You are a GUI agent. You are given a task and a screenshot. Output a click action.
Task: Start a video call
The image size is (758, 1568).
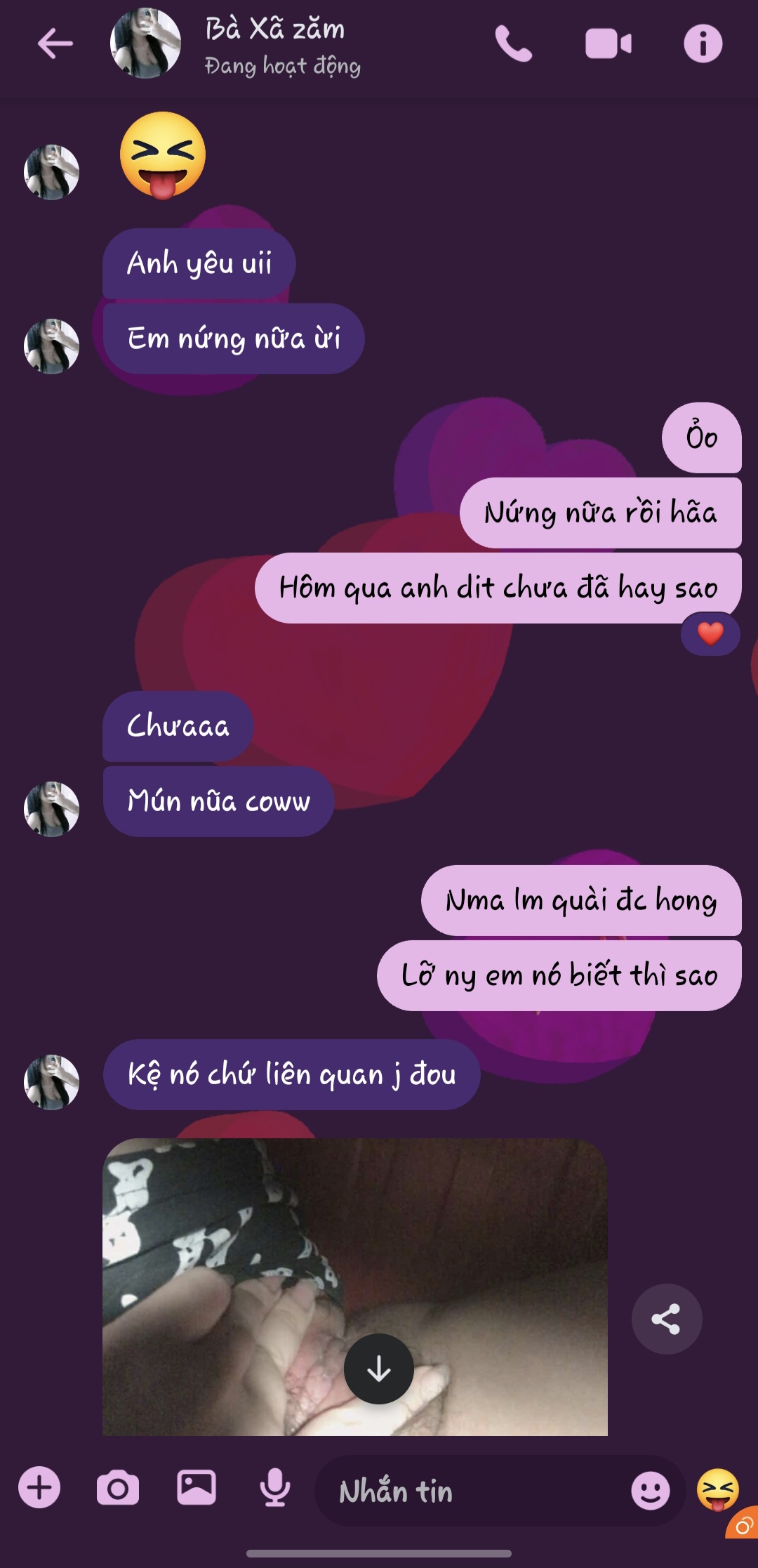click(x=608, y=44)
